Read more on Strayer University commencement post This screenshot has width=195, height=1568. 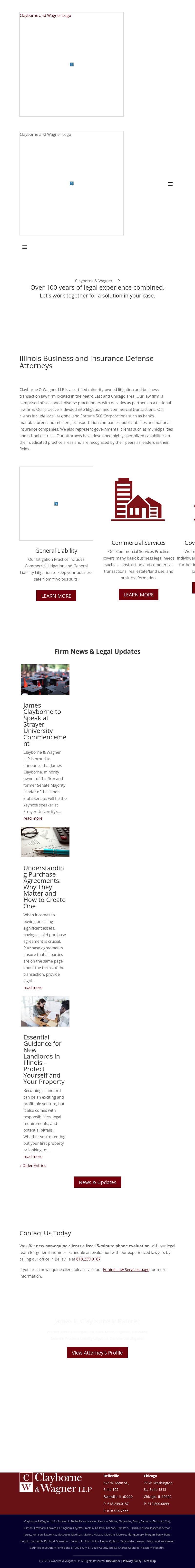tap(33, 818)
